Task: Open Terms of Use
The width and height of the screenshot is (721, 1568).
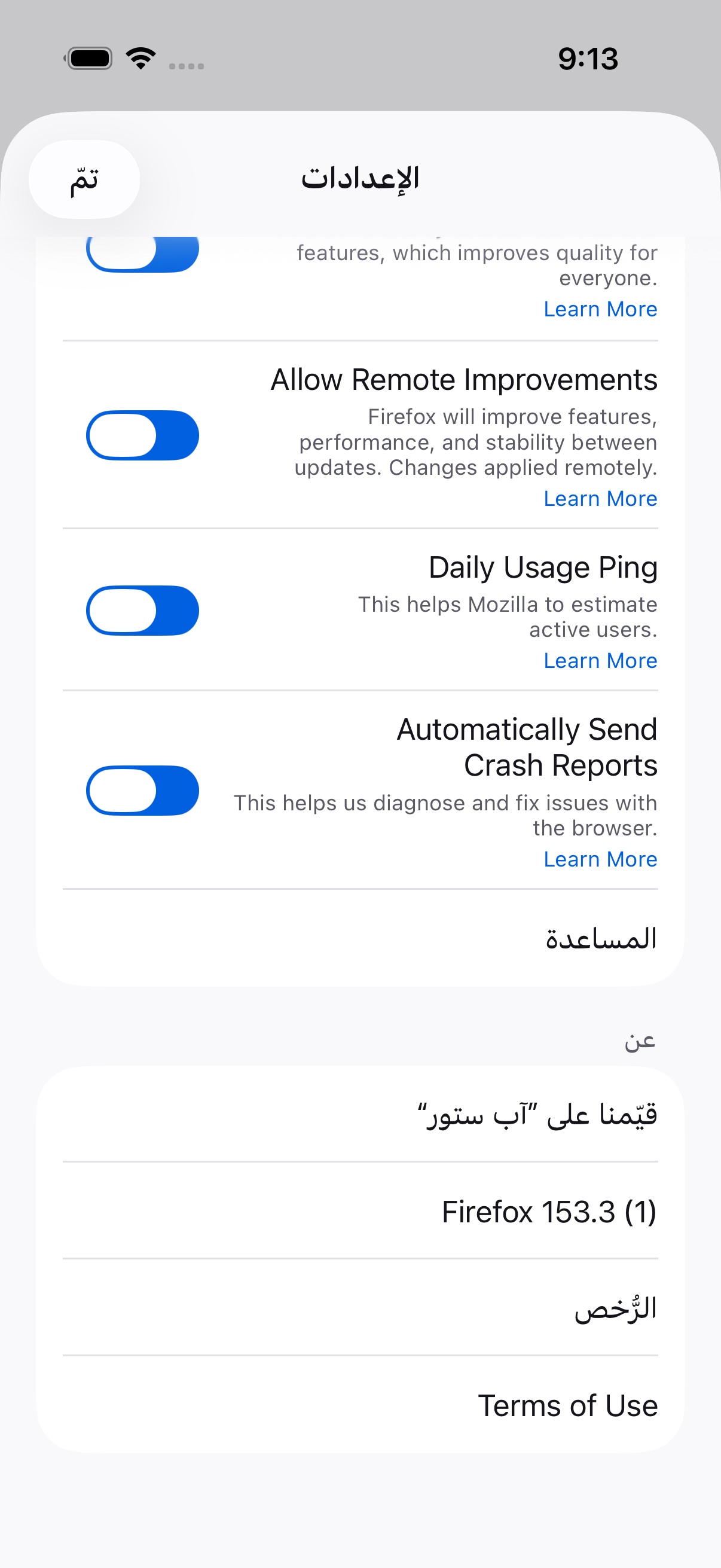Action: tap(360, 1405)
